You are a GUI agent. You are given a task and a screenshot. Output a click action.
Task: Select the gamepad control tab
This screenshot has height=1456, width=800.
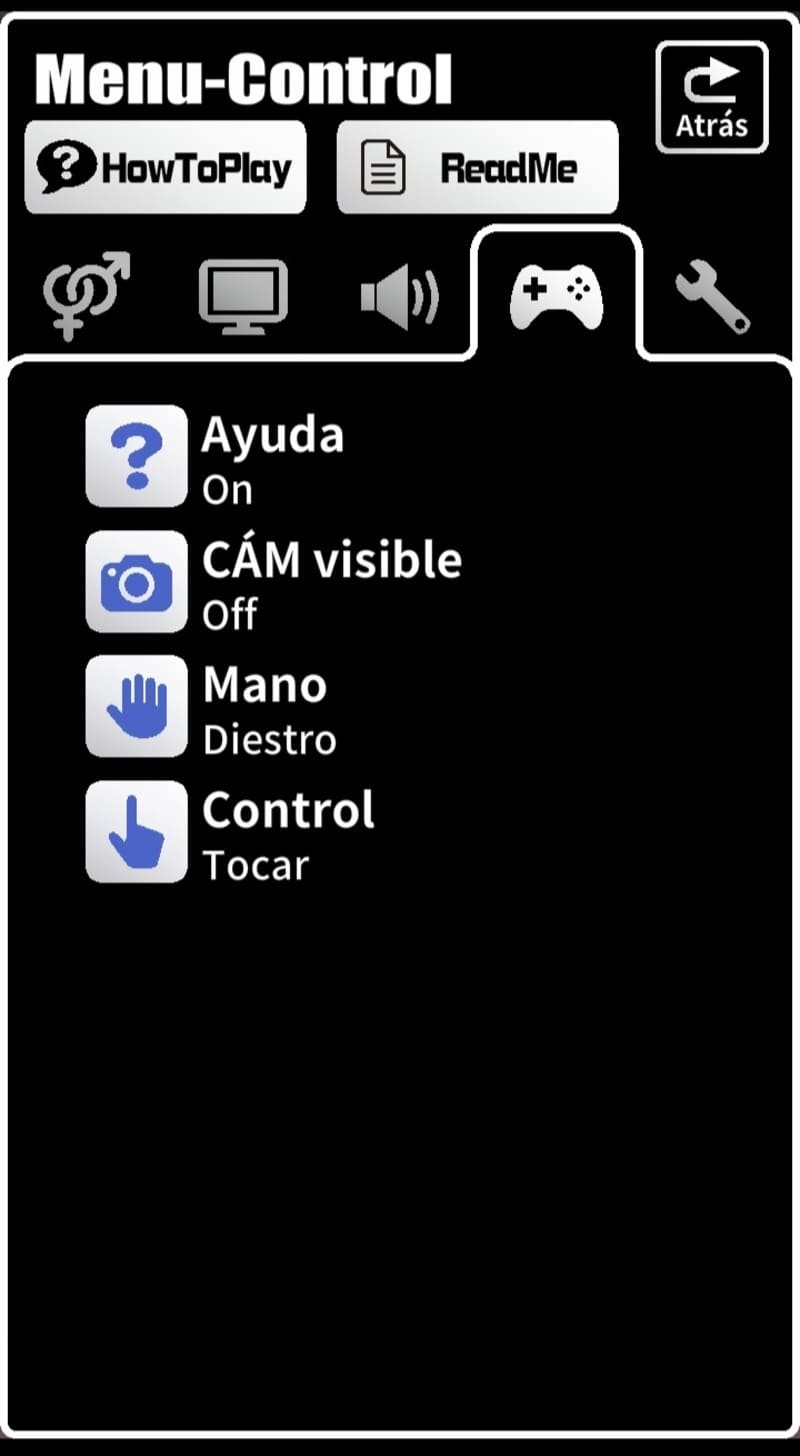[556, 297]
